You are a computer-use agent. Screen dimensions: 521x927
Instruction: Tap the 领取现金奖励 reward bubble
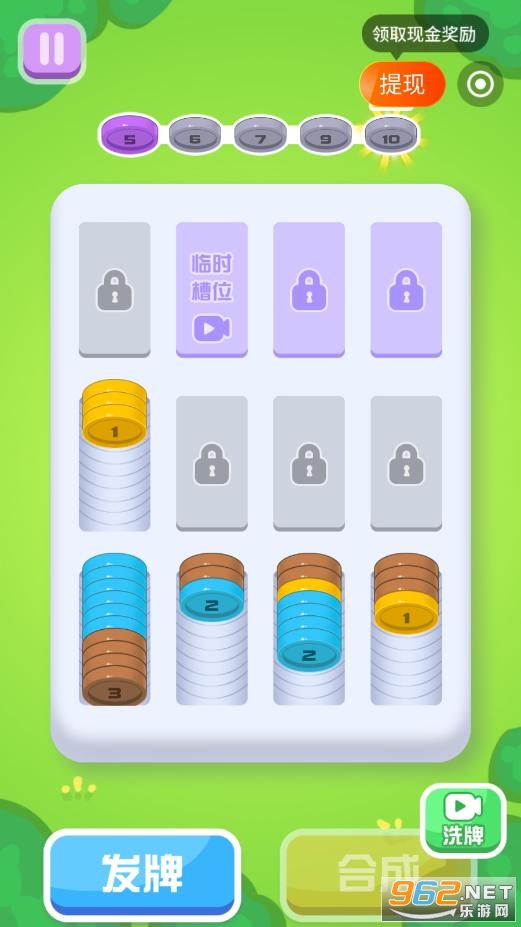pyautogui.click(x=425, y=34)
